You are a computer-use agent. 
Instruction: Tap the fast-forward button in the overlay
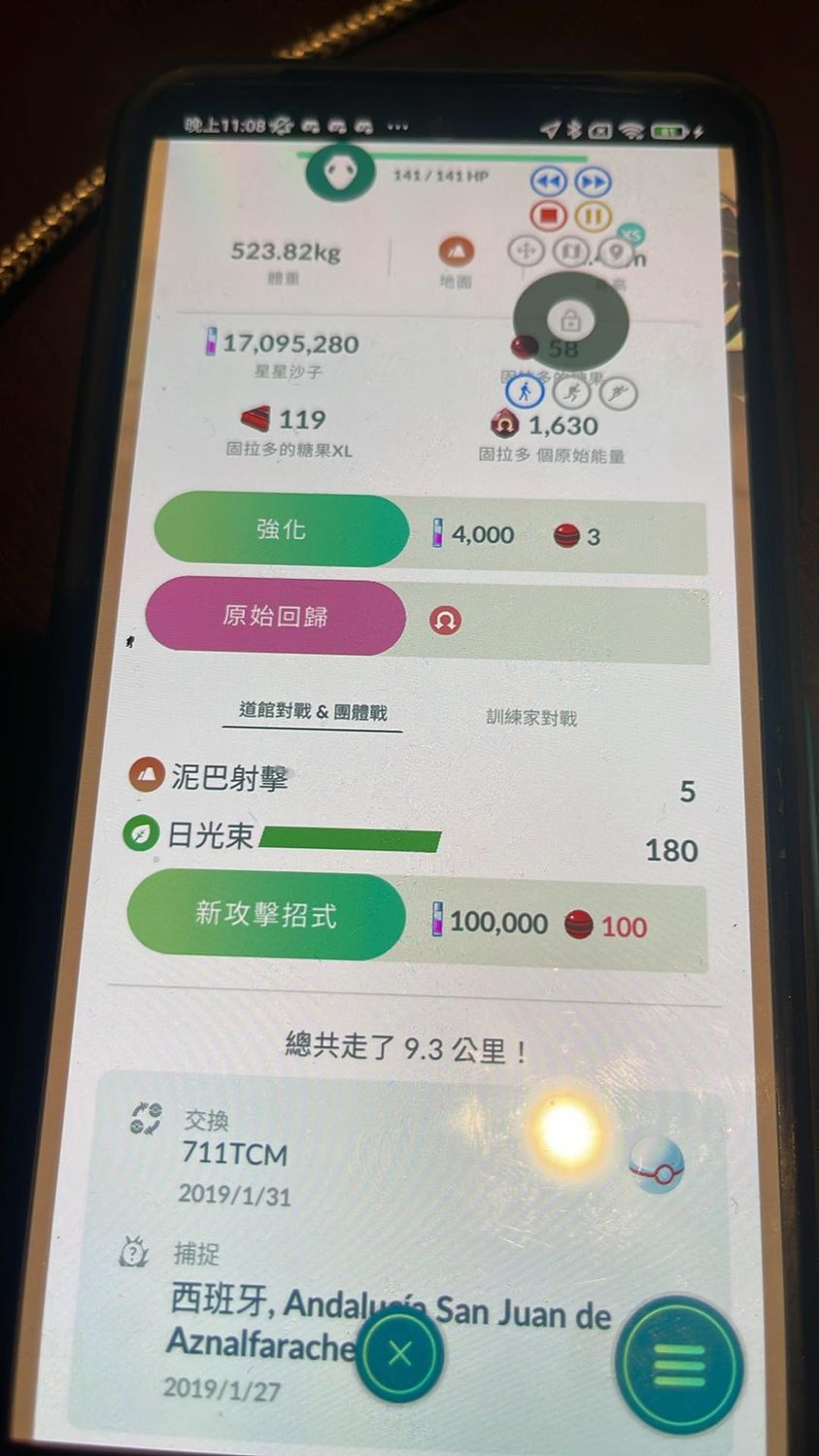tap(593, 182)
